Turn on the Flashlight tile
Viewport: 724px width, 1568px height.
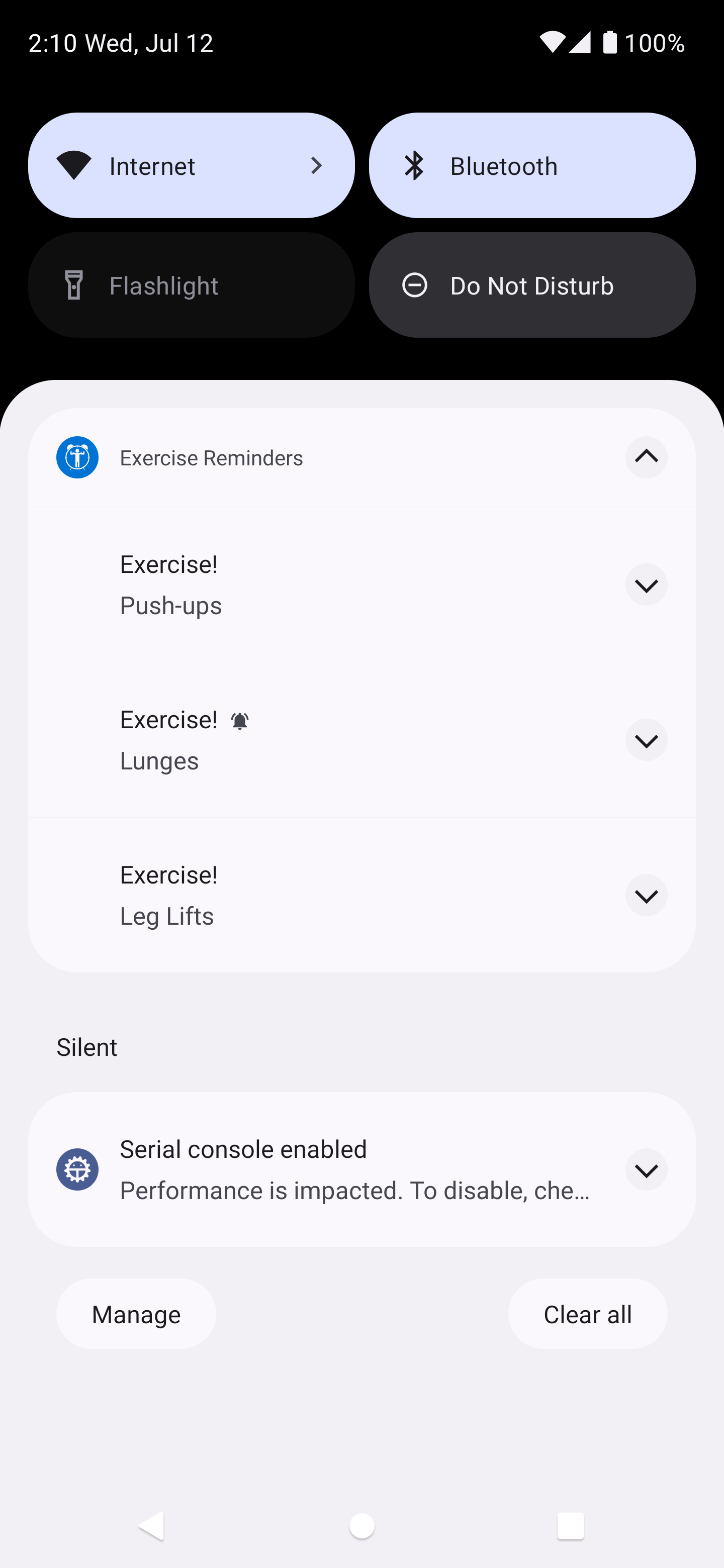point(191,285)
